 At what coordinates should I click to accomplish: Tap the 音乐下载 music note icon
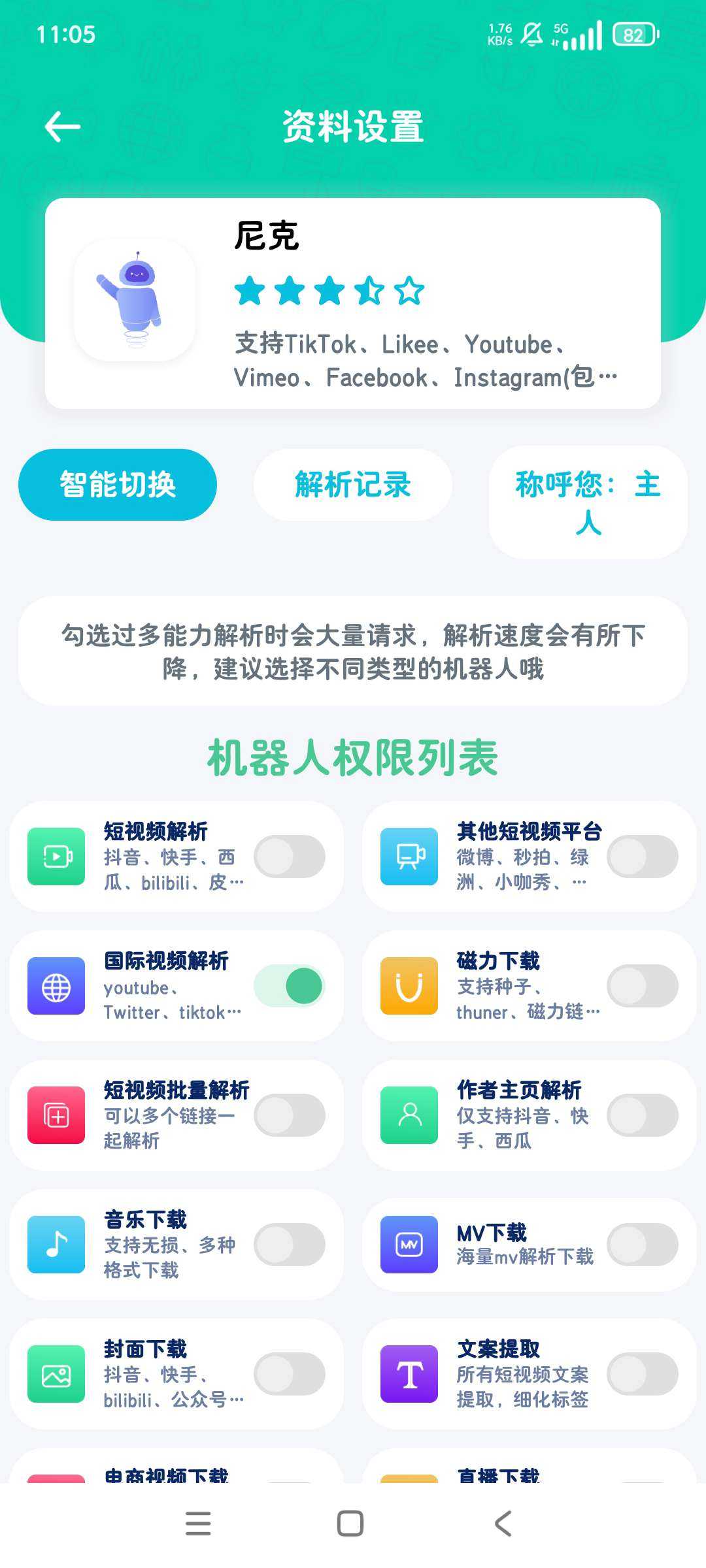click(x=56, y=1245)
